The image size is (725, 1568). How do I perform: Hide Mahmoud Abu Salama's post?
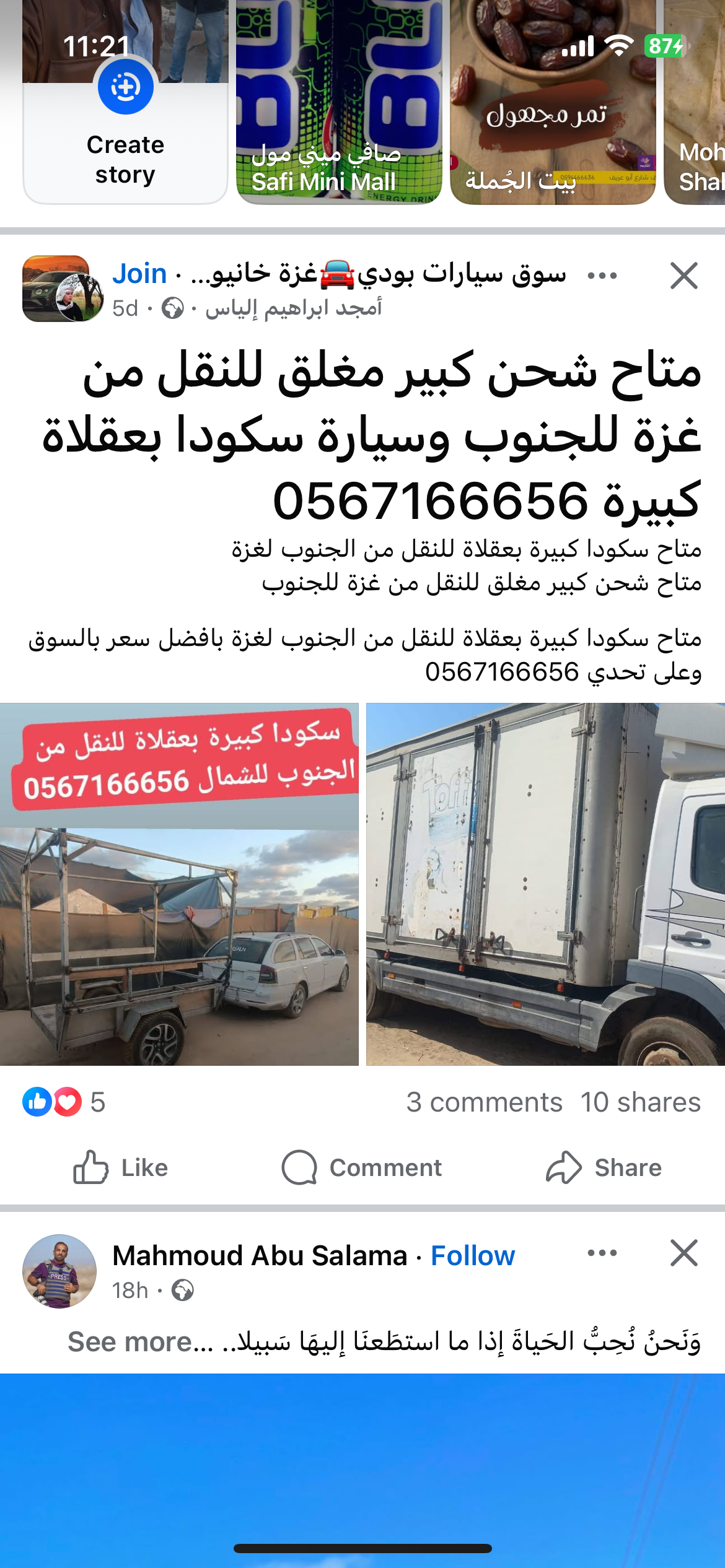tap(683, 1253)
